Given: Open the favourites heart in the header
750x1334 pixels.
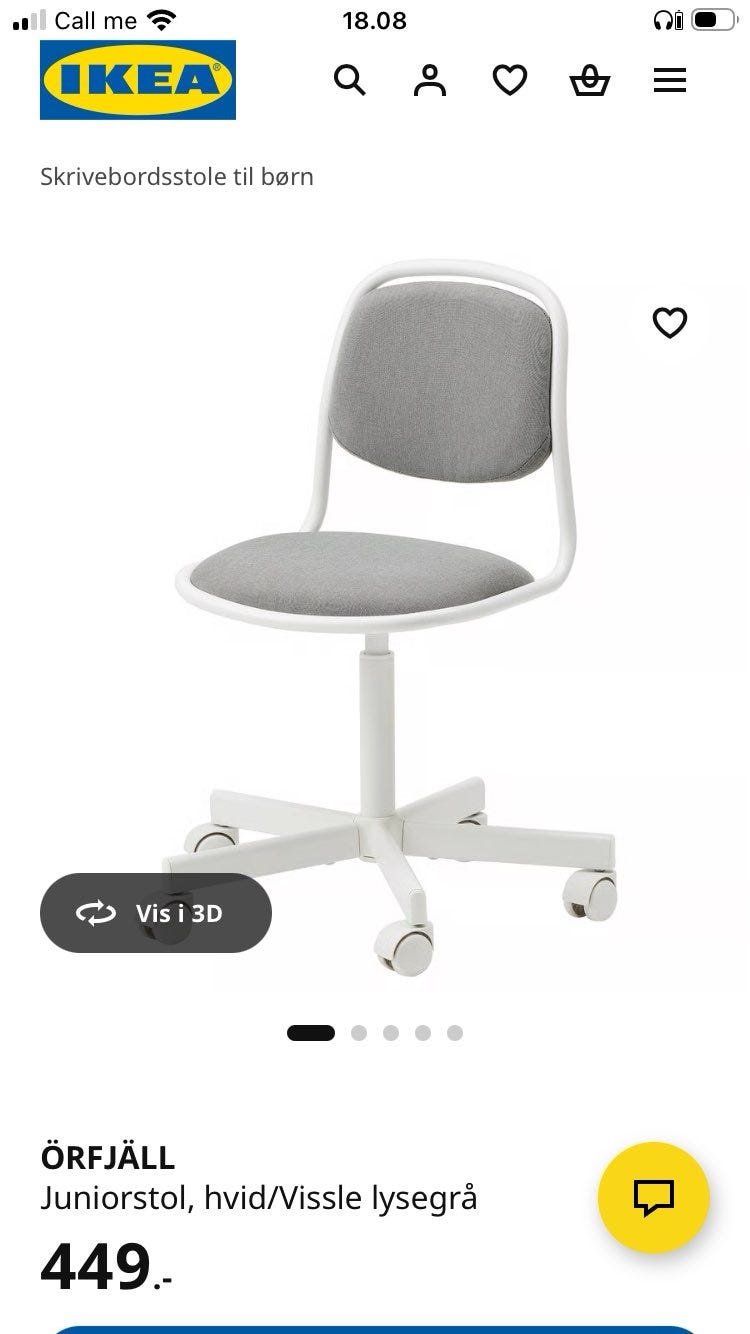Looking at the screenshot, I should coord(510,80).
